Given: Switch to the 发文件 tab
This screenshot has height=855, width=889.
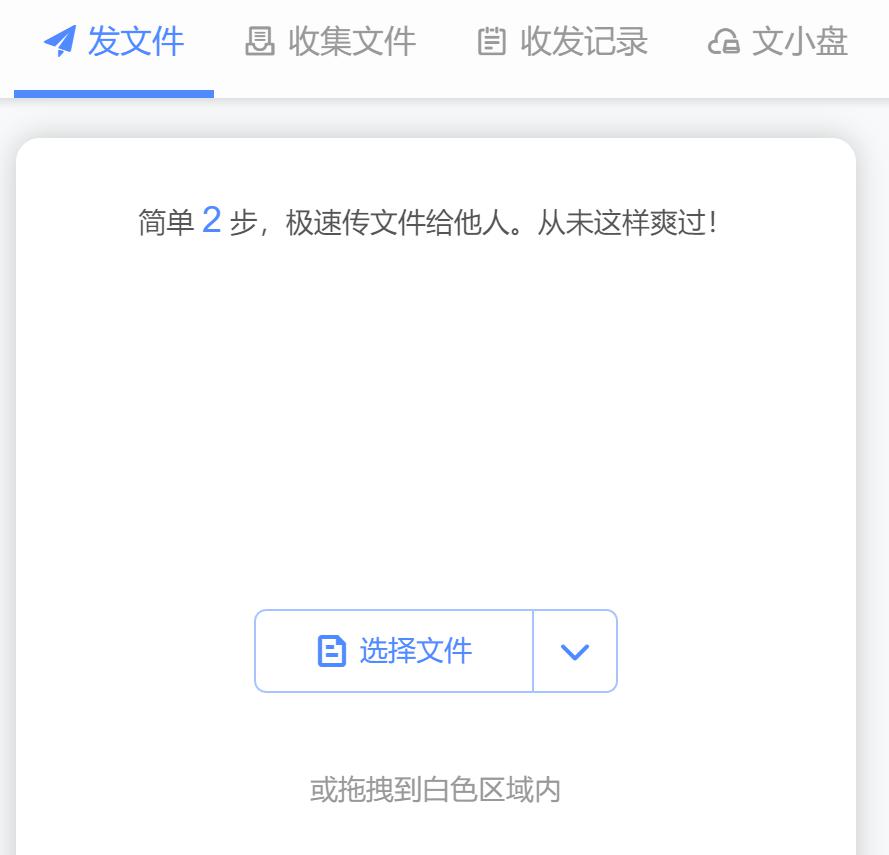Looking at the screenshot, I should coord(114,43).
